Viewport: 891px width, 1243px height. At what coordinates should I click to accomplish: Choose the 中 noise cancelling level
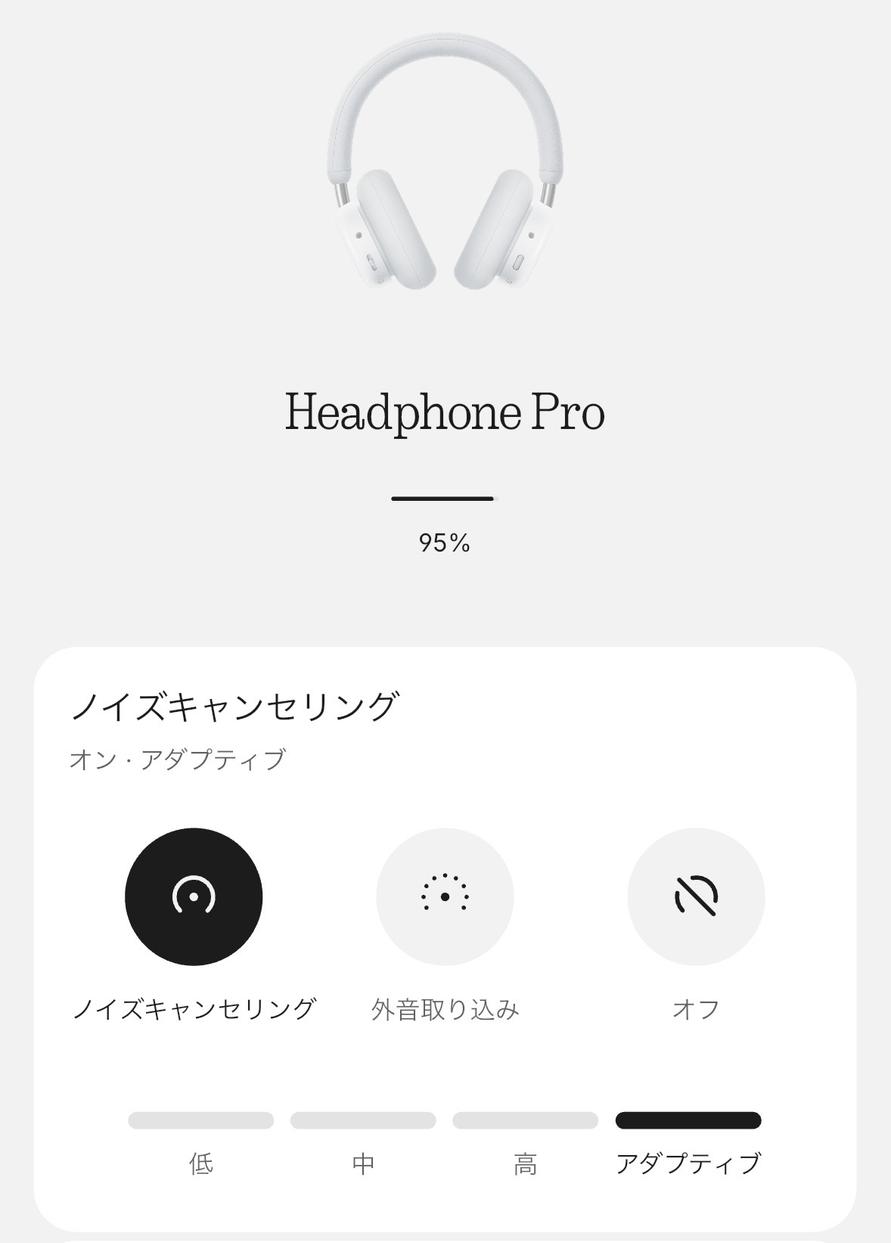point(363,1121)
